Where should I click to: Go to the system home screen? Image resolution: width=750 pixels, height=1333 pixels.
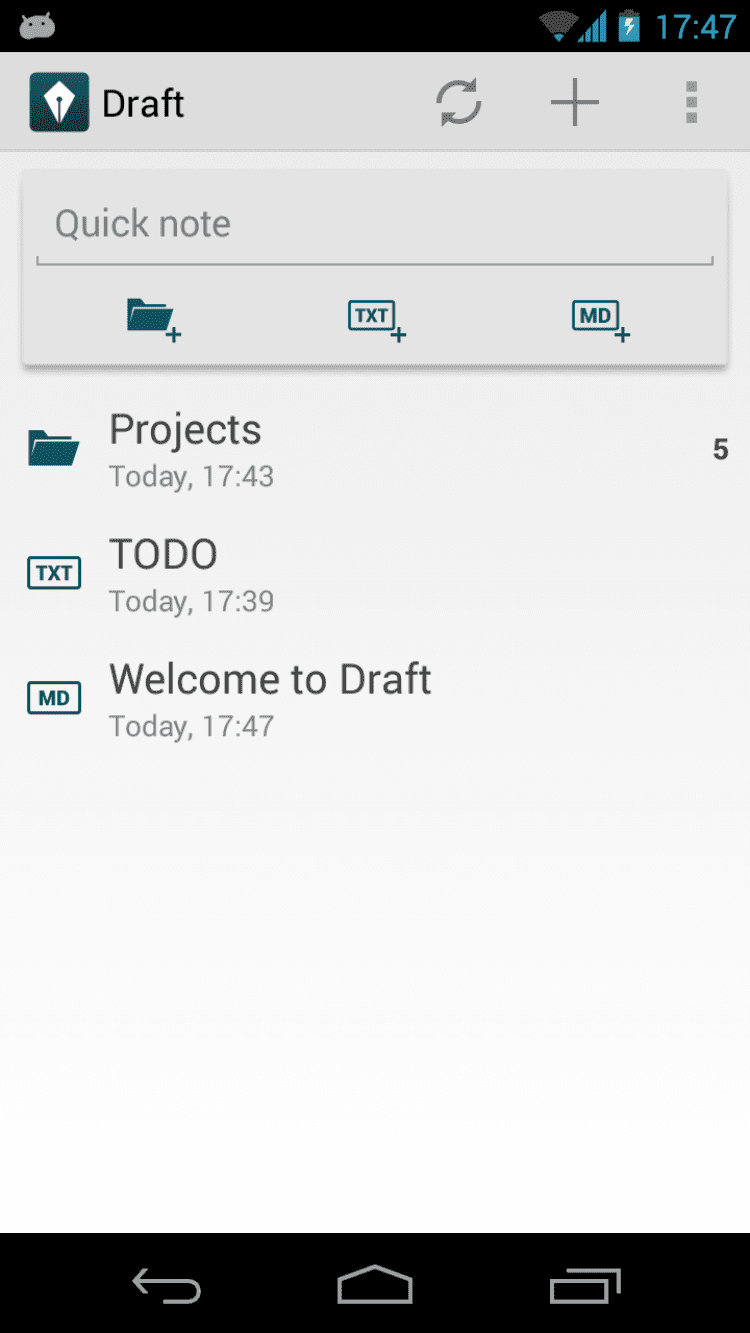tap(375, 1285)
